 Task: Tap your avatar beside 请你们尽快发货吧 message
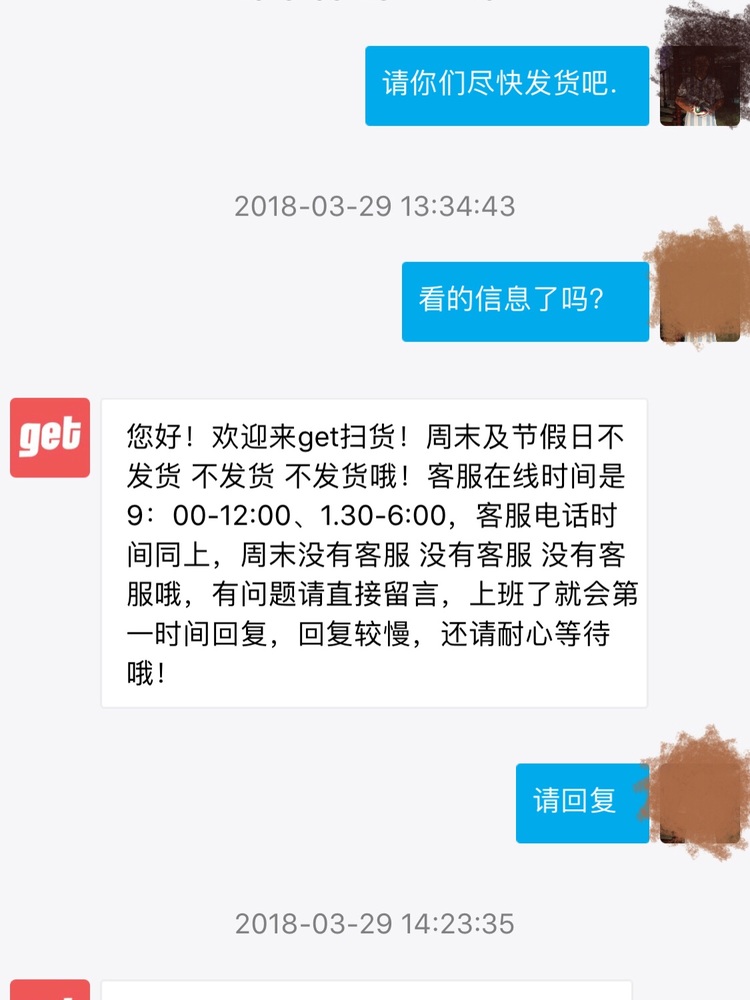pos(700,85)
